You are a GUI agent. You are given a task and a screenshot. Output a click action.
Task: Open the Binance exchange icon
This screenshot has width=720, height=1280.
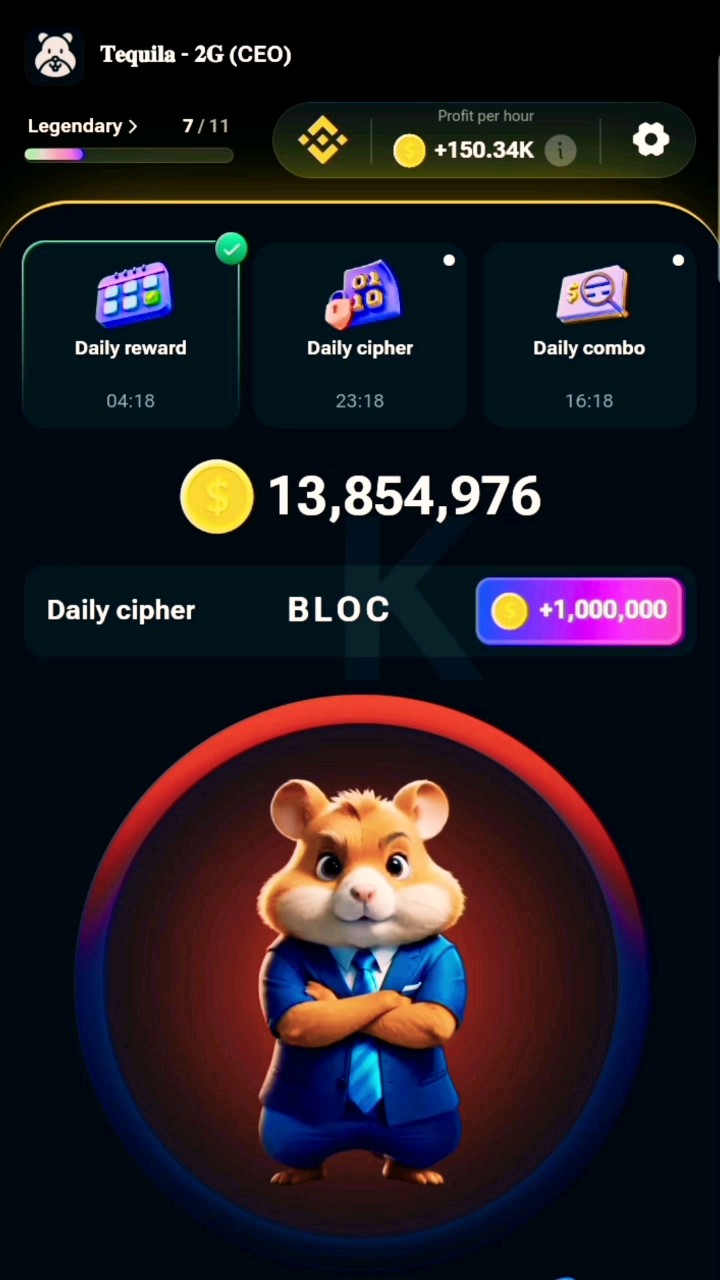coord(322,141)
